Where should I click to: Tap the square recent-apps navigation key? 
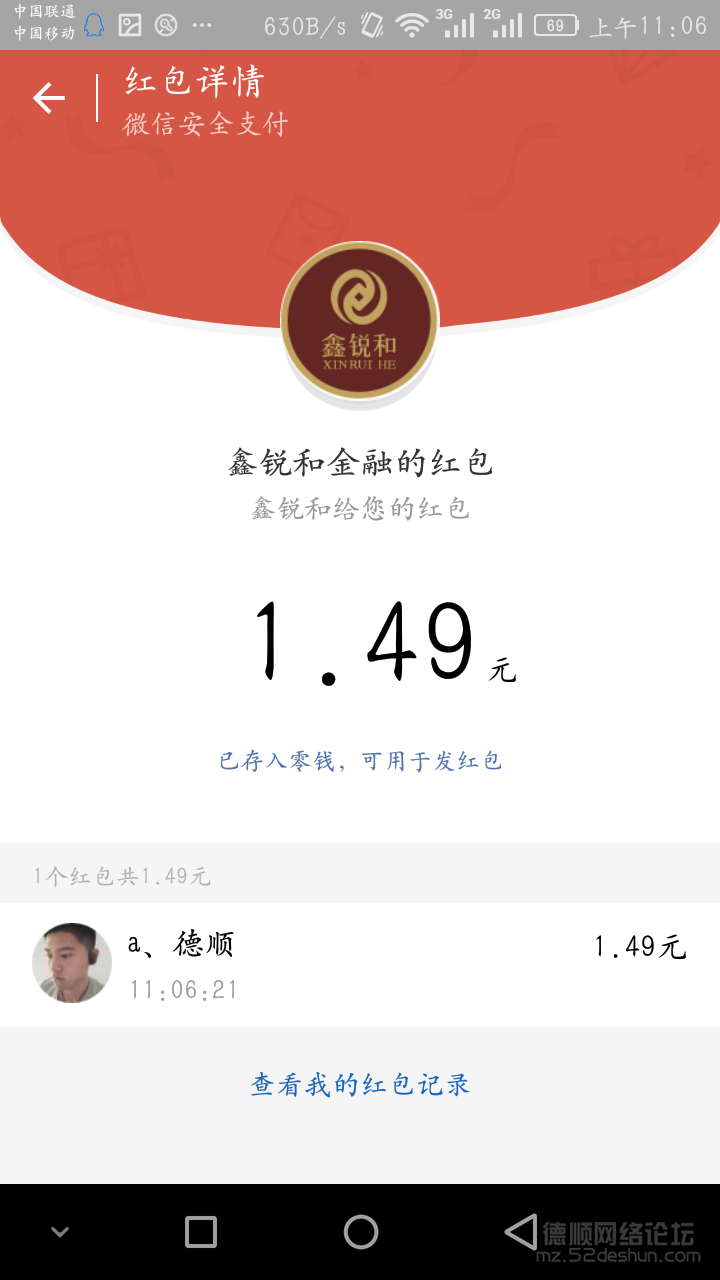tap(199, 1232)
